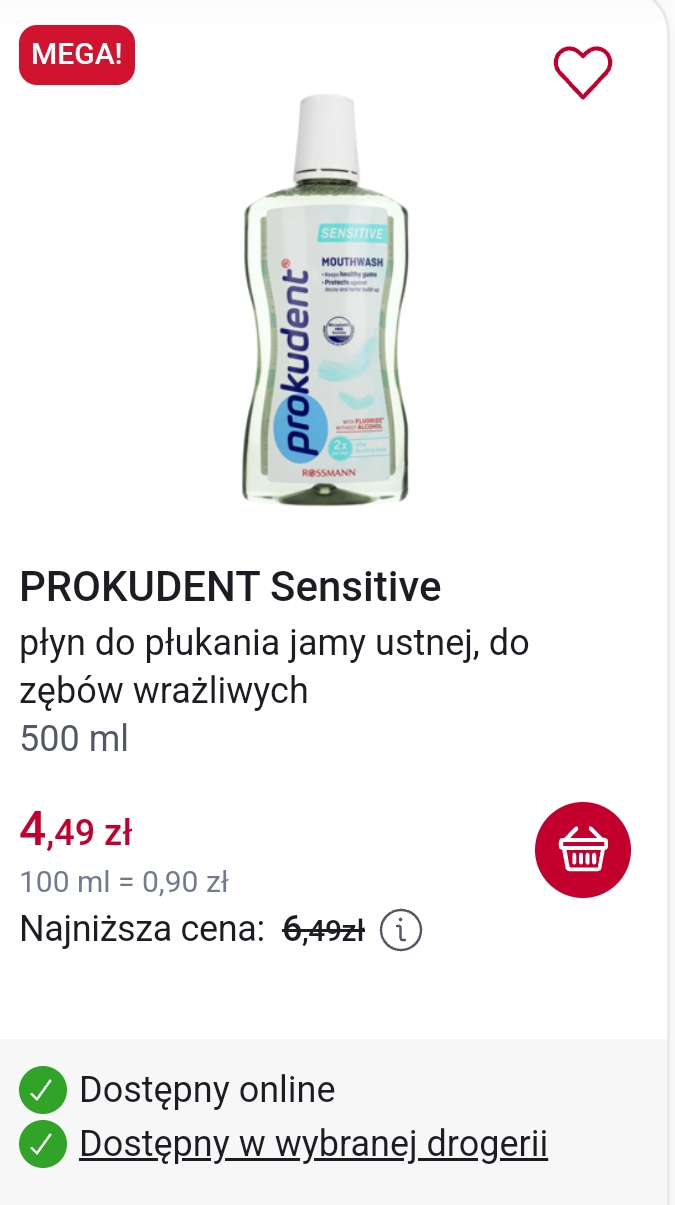675x1205 pixels.
Task: Add PROKUDENT Sensitive to favorites with heart
Action: [x=583, y=72]
